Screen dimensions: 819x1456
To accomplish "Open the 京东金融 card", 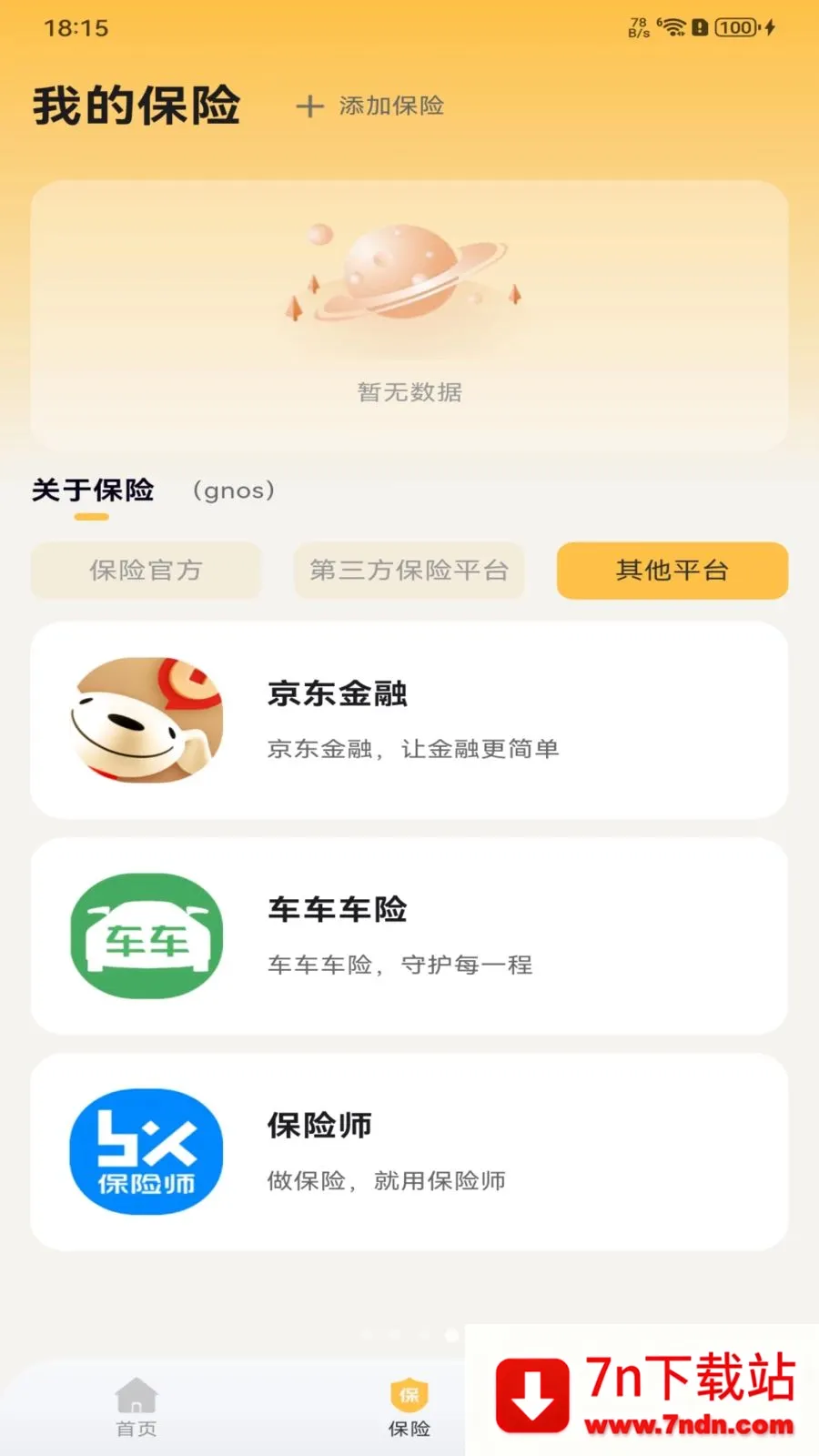I will pyautogui.click(x=409, y=720).
